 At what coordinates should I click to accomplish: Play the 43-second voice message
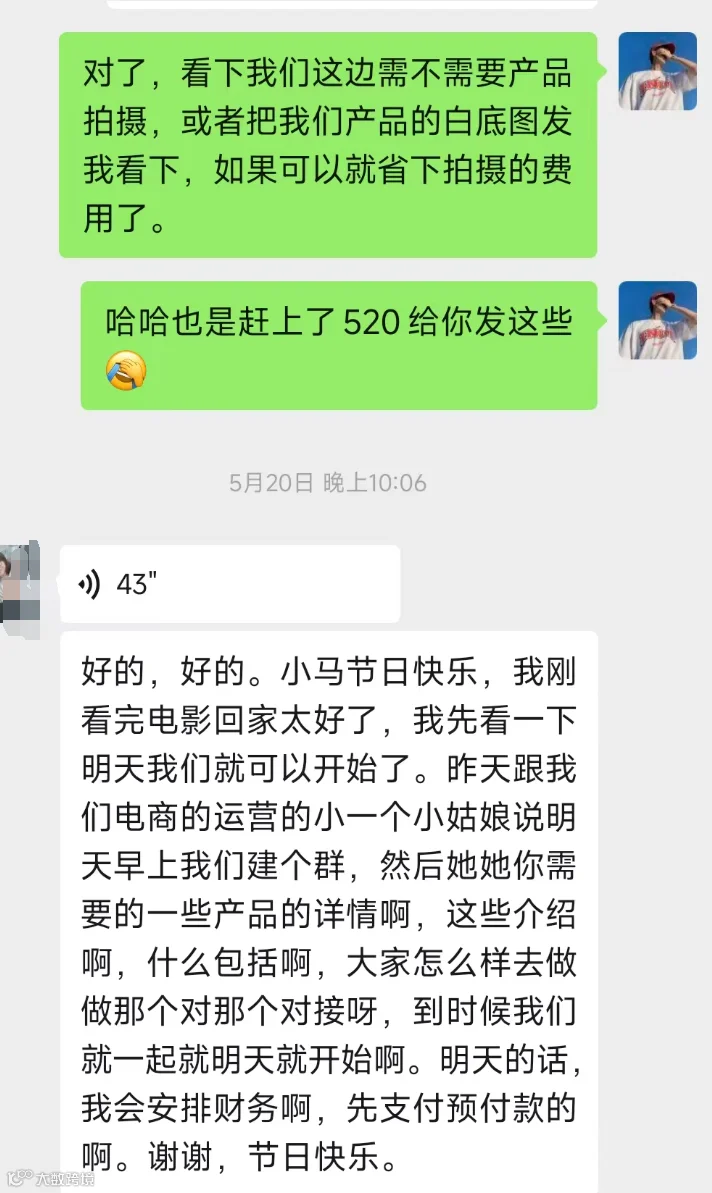(230, 584)
